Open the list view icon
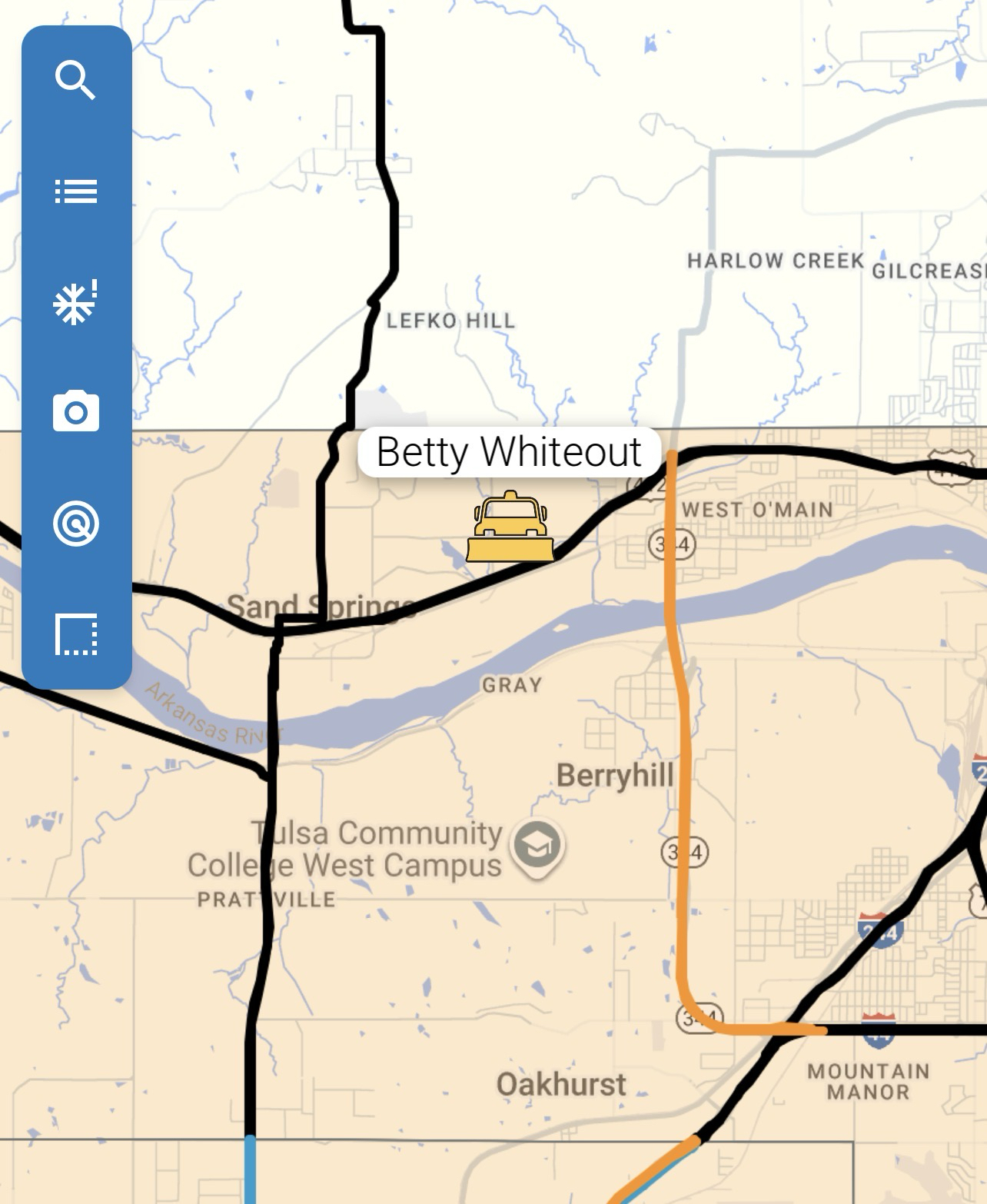987x1204 pixels. pos(75,191)
